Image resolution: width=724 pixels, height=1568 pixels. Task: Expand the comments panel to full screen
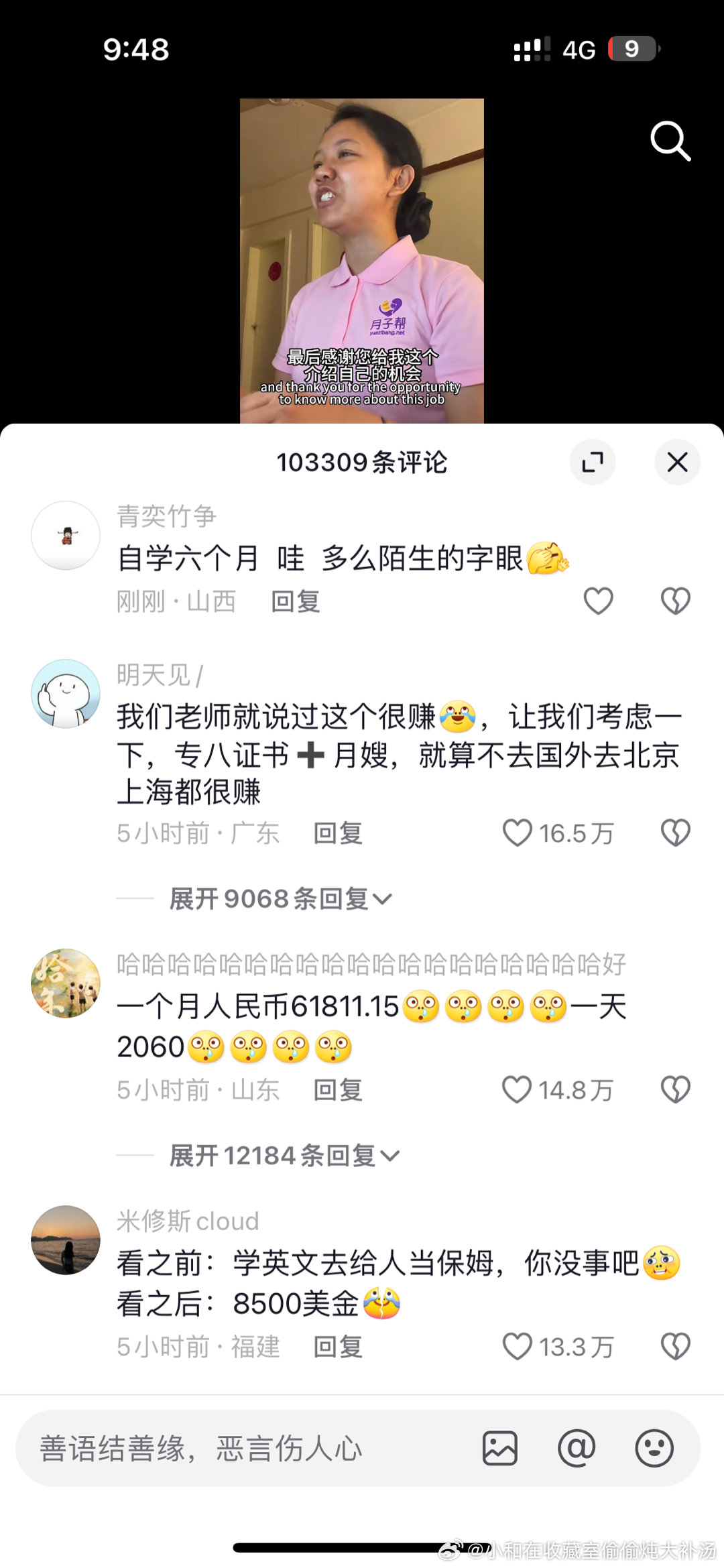(x=593, y=462)
